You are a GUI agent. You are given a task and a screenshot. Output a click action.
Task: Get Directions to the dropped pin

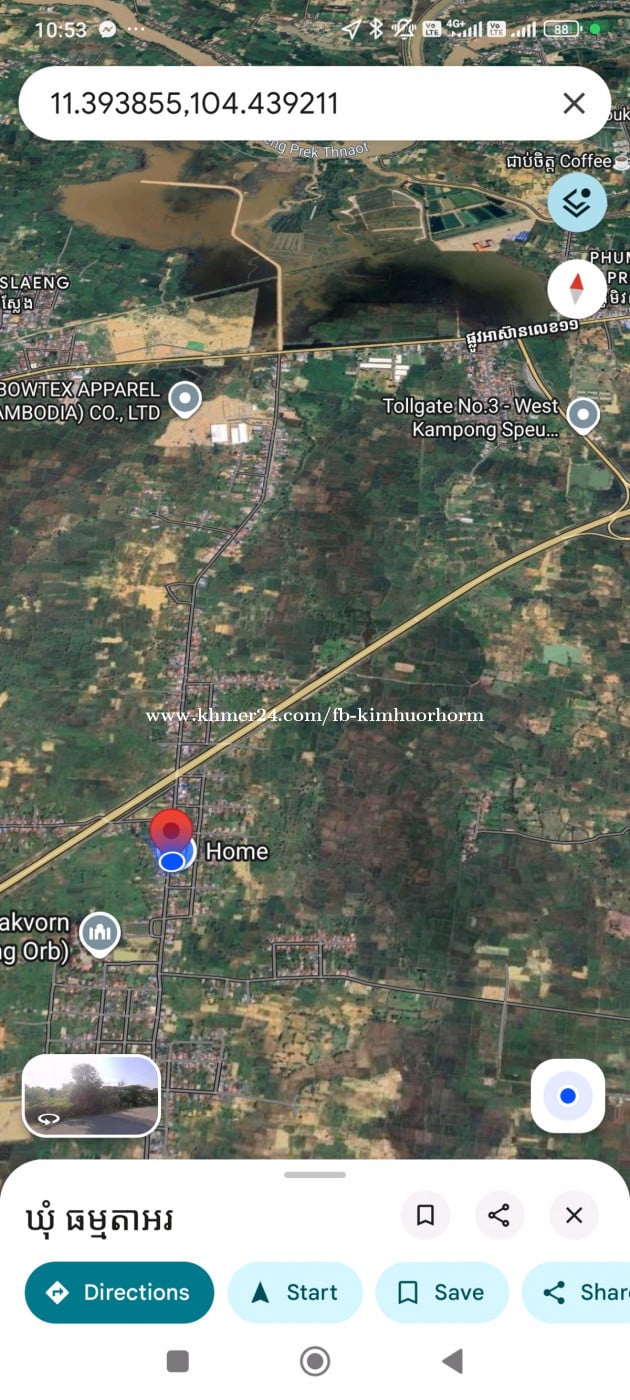click(120, 1292)
